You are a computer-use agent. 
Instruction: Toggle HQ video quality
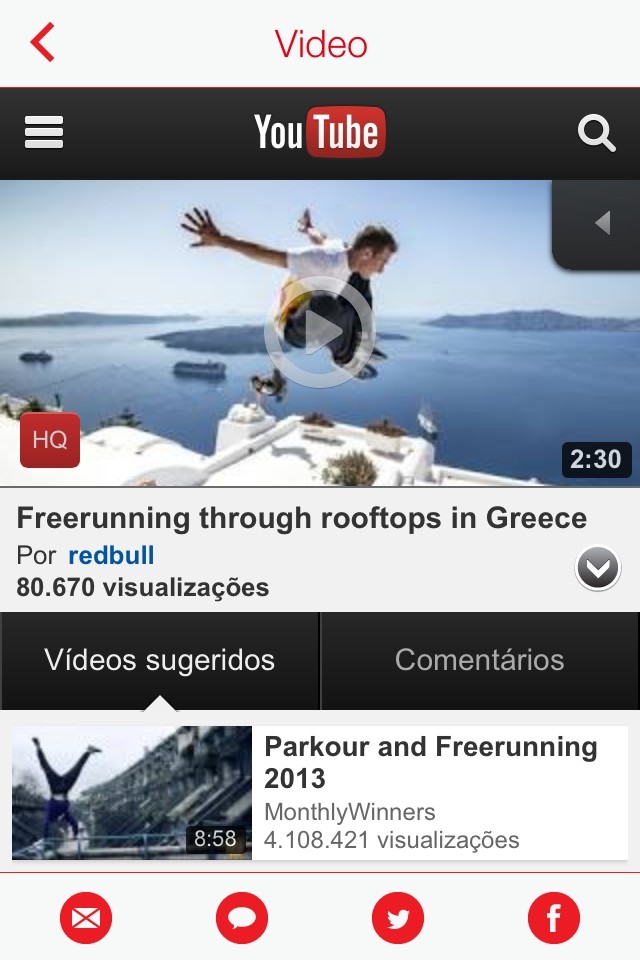pyautogui.click(x=49, y=440)
